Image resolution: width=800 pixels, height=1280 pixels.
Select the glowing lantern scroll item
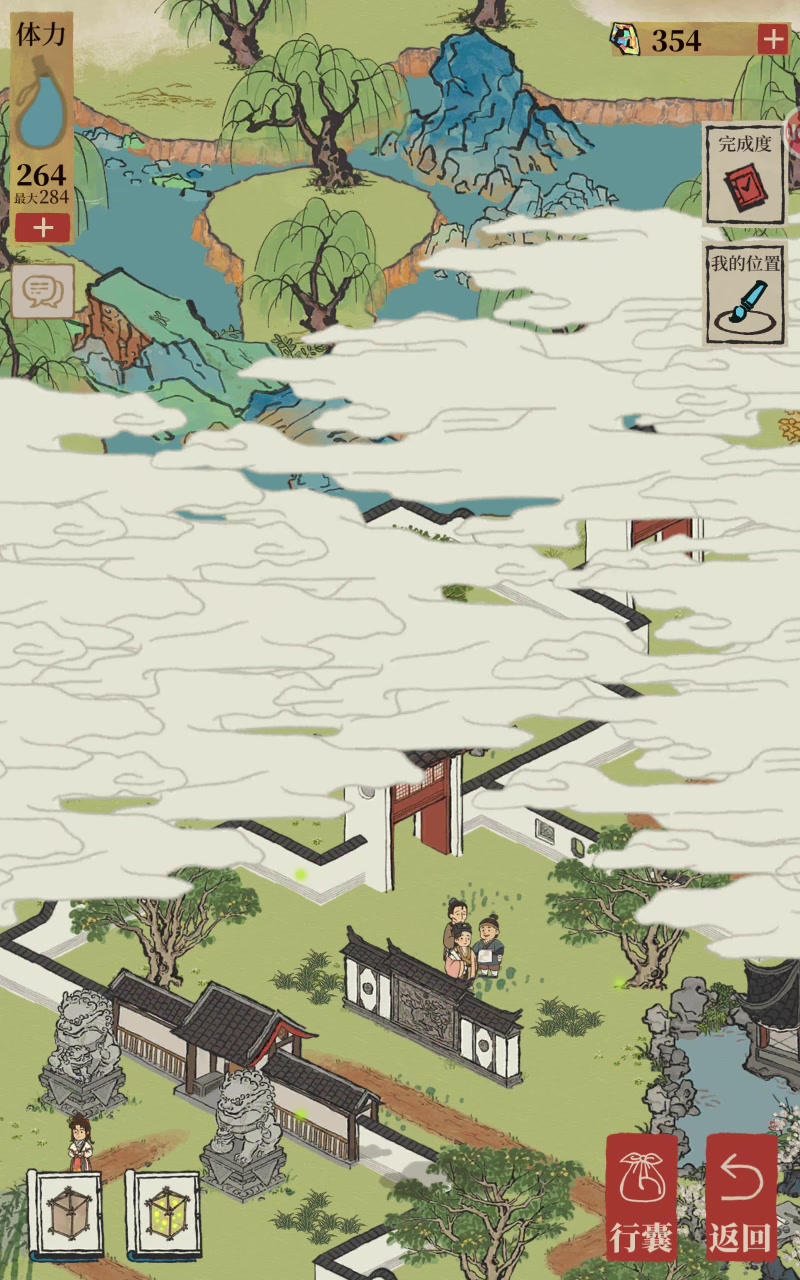click(164, 1213)
